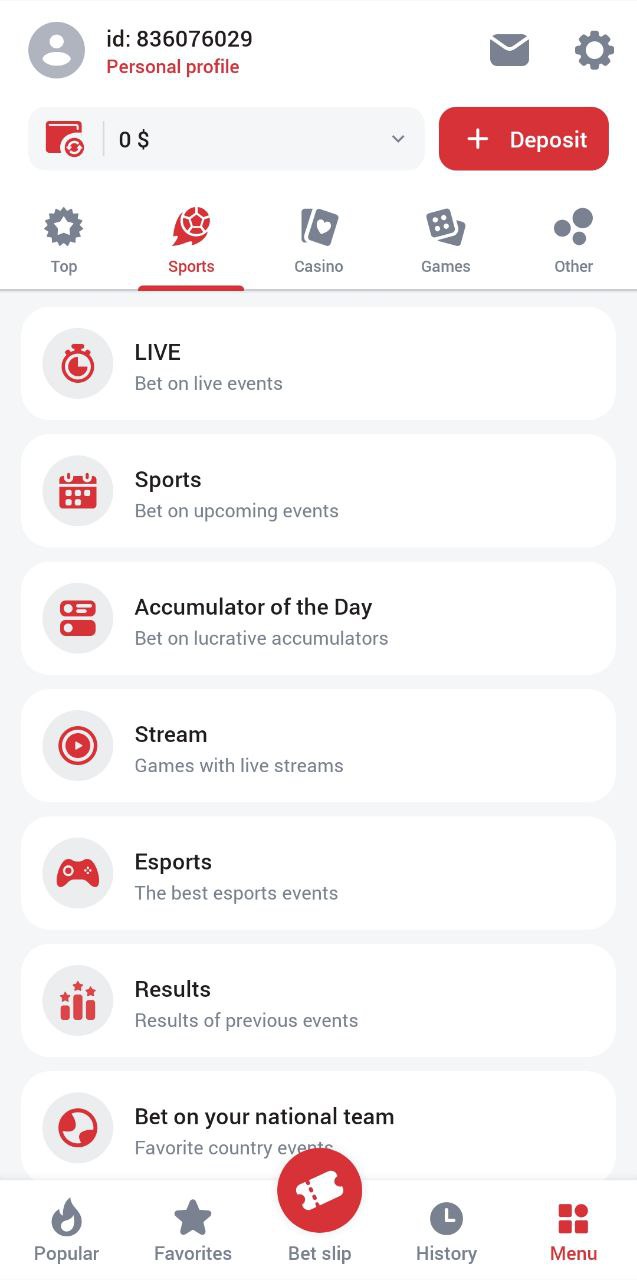Open the settings gear
The height and width of the screenshot is (1280, 637).
click(x=594, y=50)
